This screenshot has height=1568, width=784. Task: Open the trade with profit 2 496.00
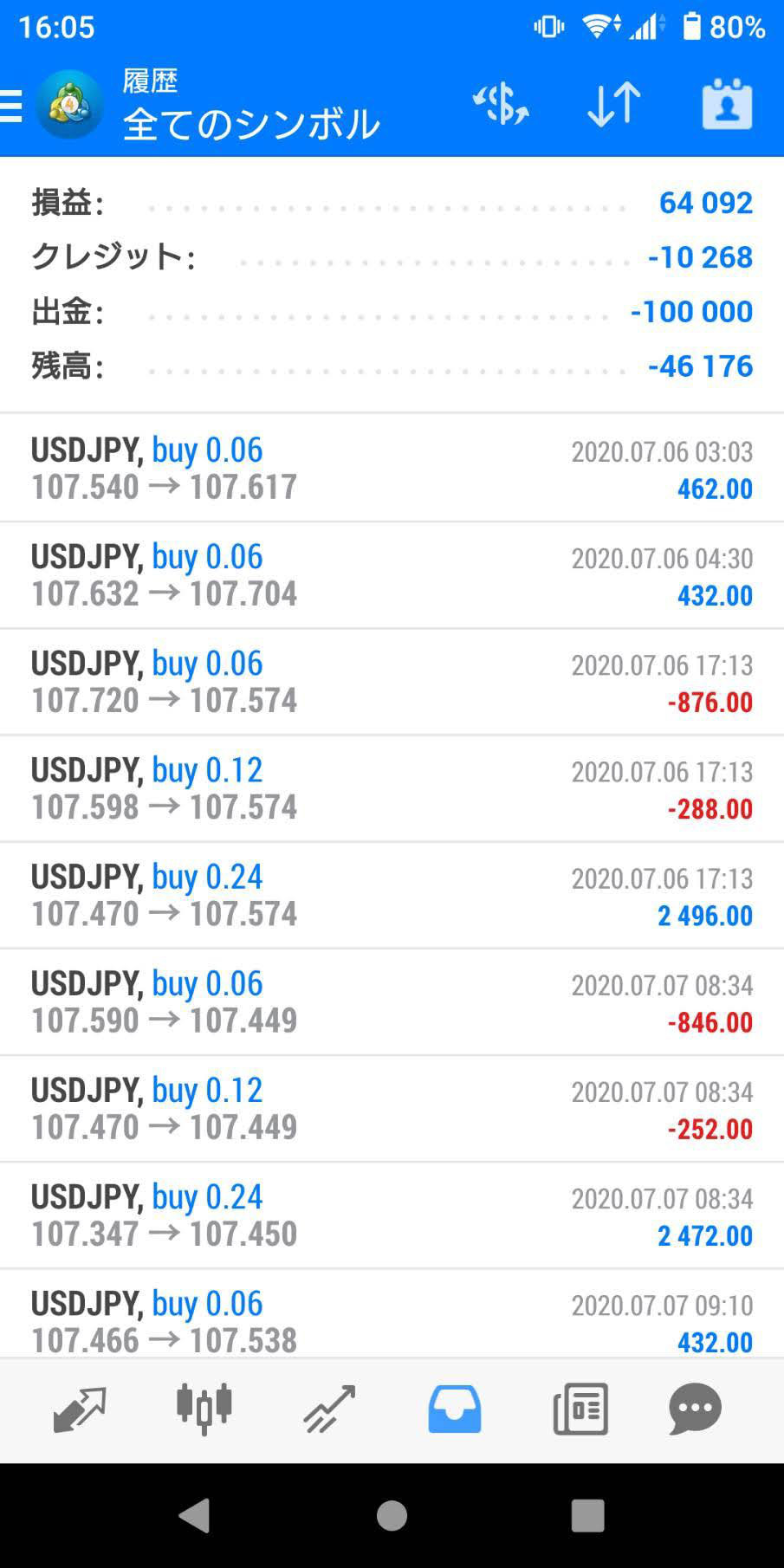tap(392, 895)
